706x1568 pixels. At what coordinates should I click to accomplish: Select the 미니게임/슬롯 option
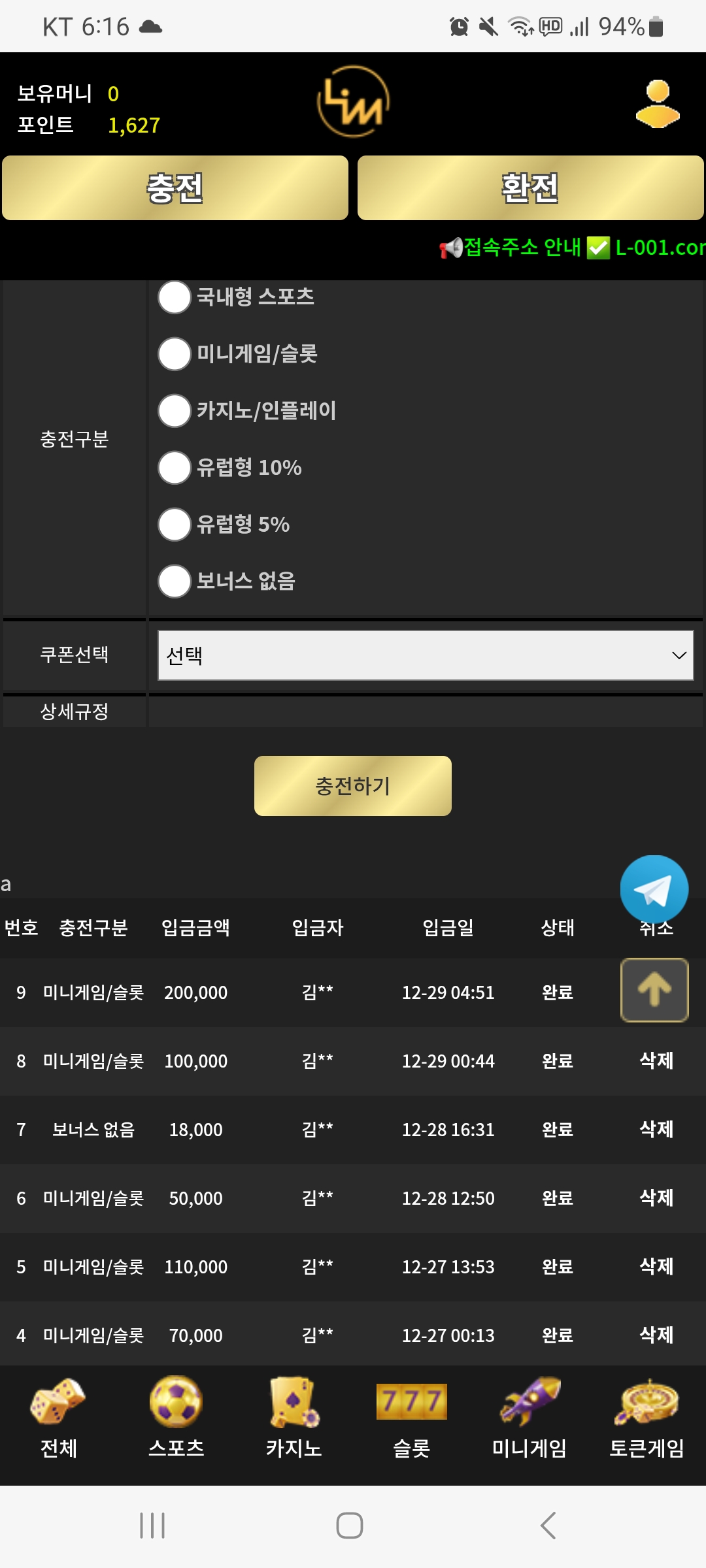[175, 354]
